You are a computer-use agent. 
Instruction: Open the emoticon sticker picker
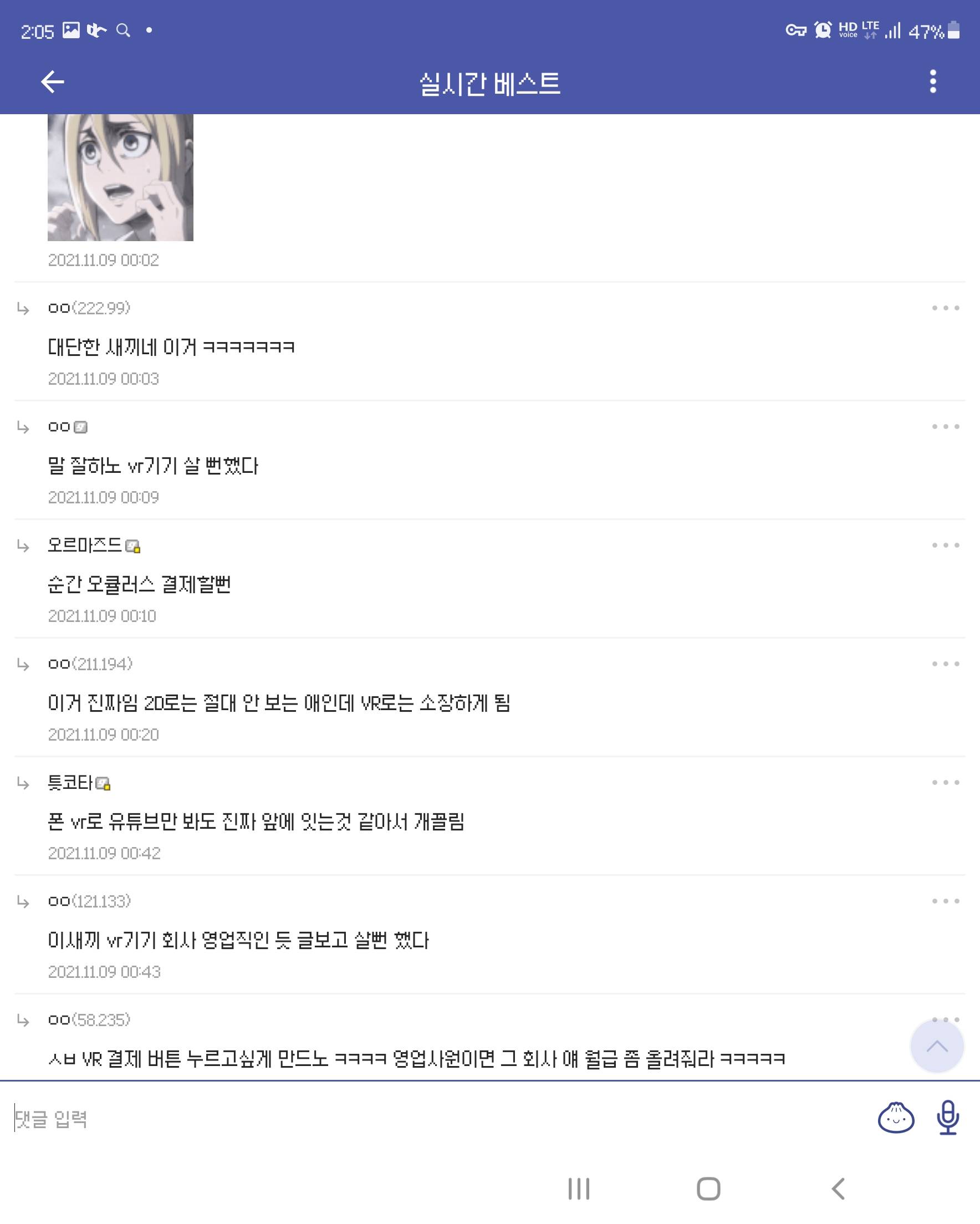[x=895, y=1118]
